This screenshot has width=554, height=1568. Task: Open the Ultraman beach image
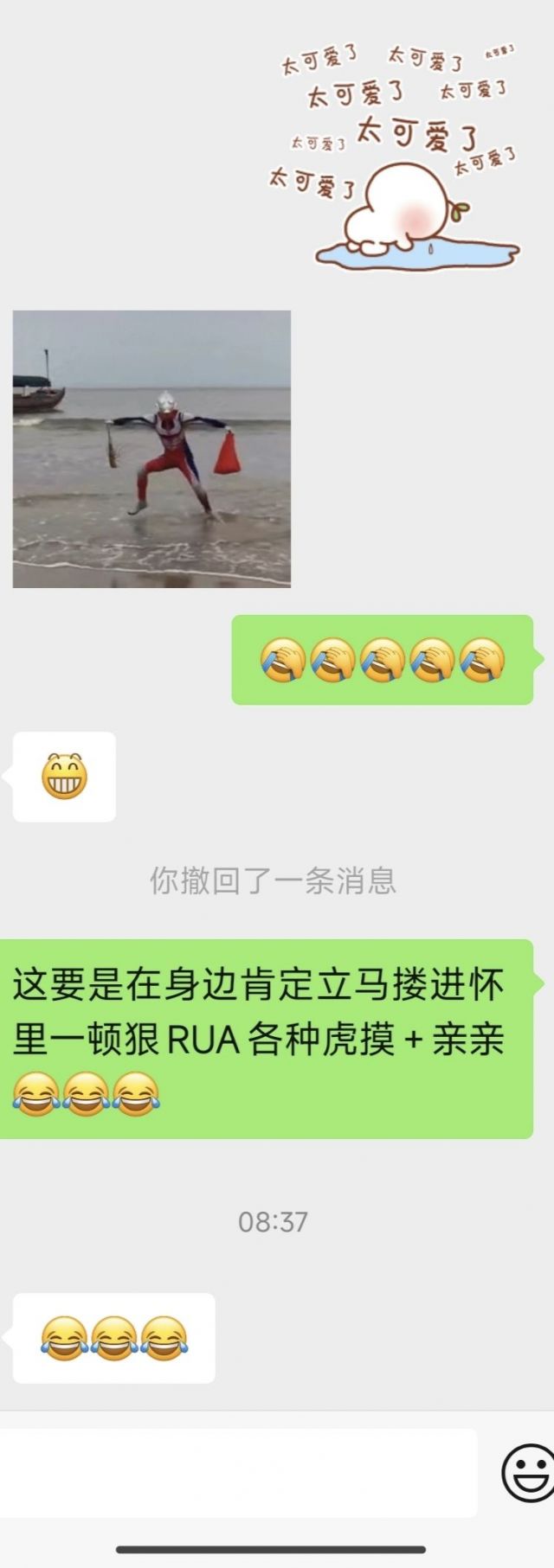pyautogui.click(x=151, y=449)
